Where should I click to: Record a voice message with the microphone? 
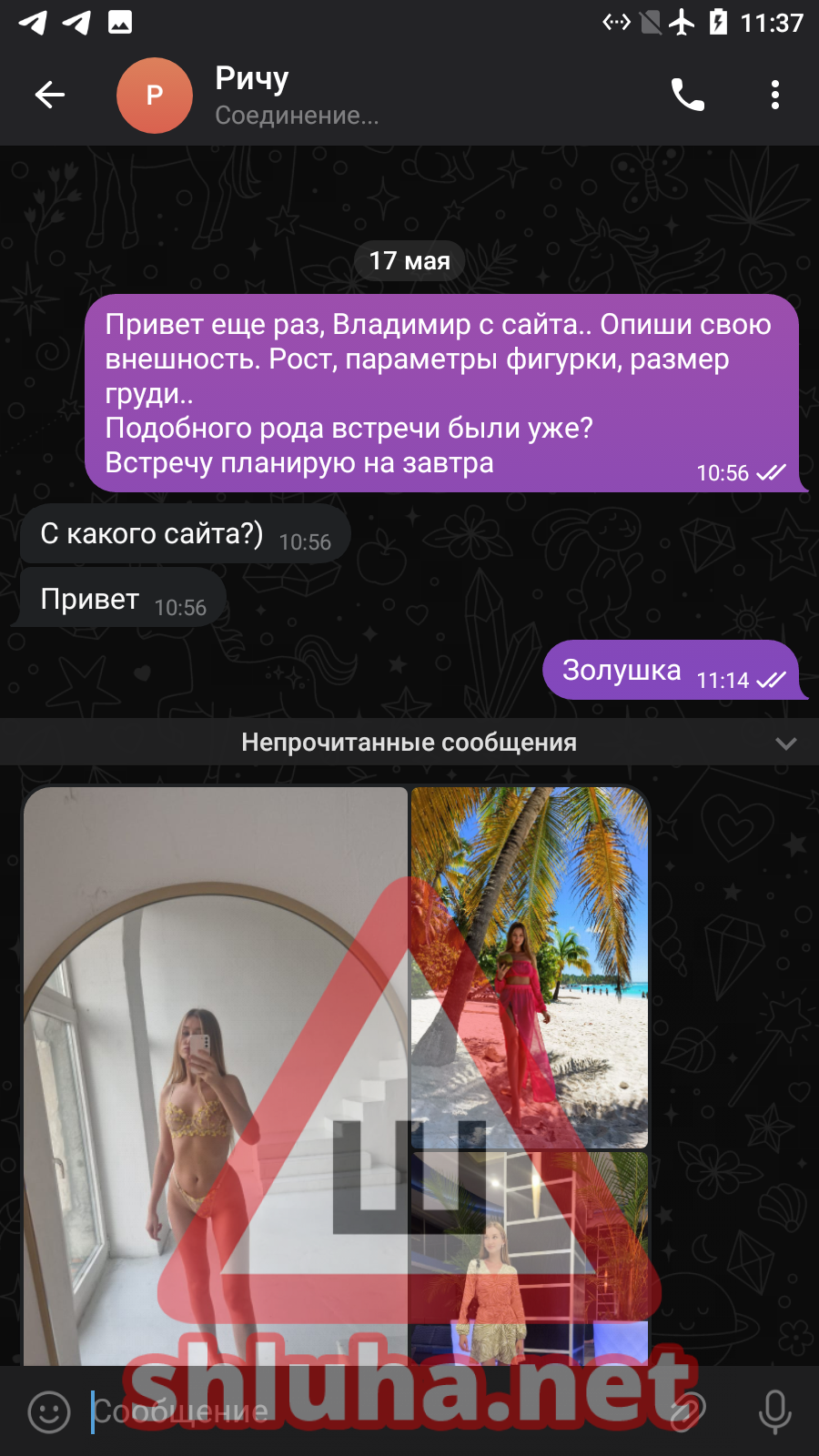tap(774, 1411)
